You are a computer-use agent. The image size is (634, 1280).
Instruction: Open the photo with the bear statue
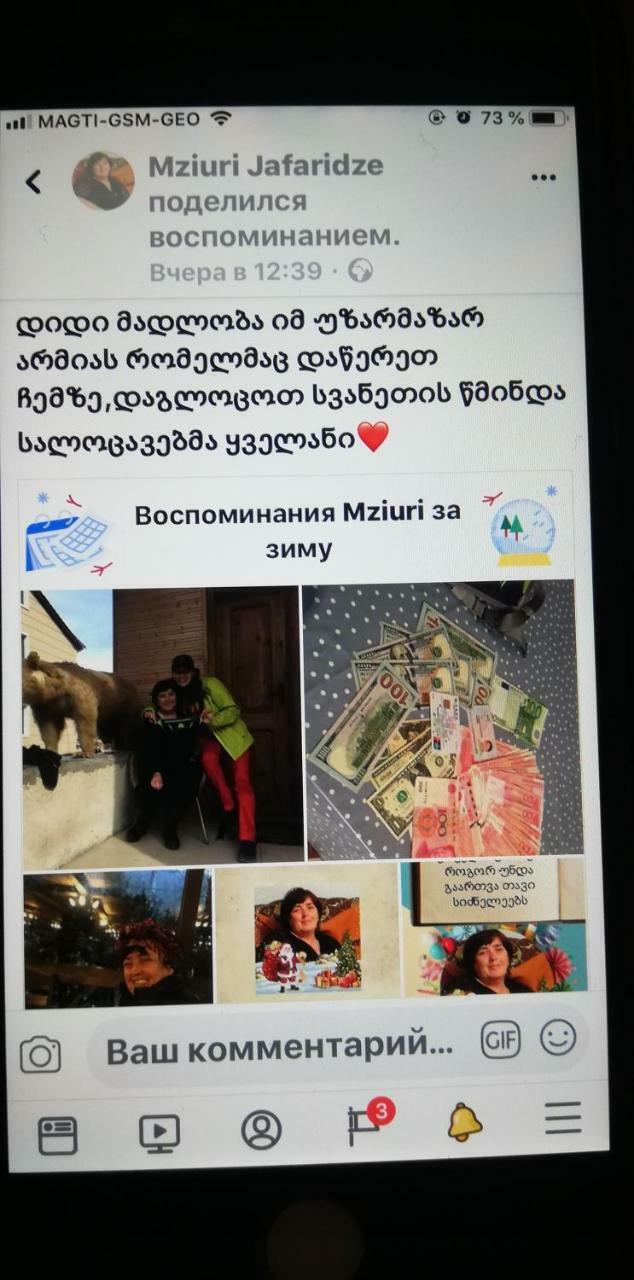pyautogui.click(x=161, y=725)
